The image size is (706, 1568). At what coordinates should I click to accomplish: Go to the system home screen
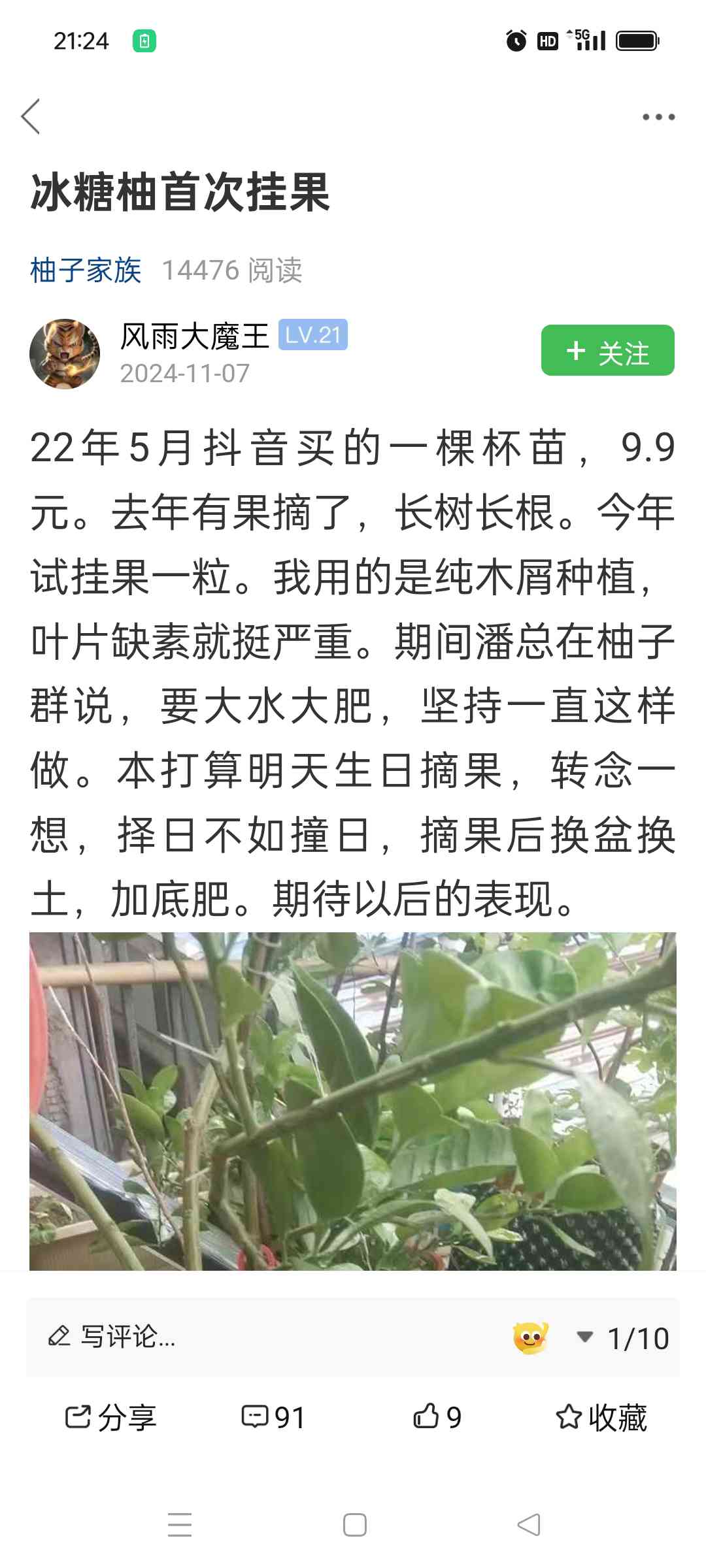click(x=354, y=1525)
